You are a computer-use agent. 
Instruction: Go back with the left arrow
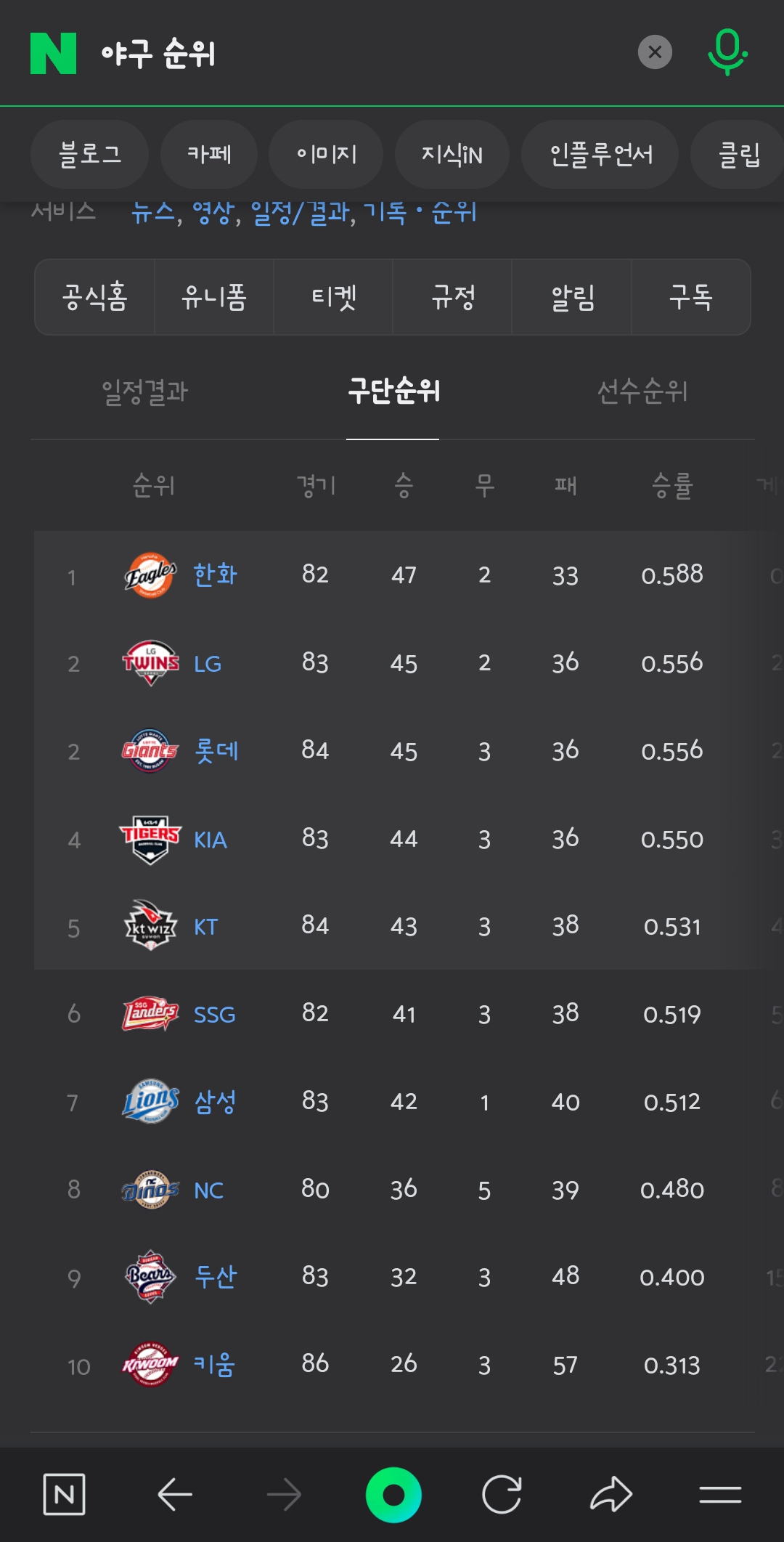[x=175, y=1495]
